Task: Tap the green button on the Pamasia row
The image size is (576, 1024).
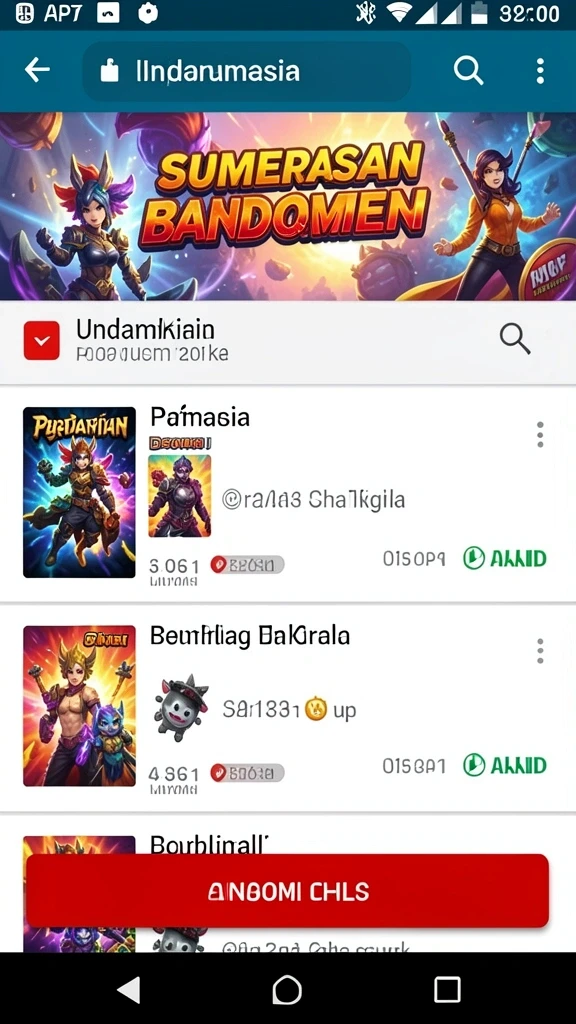Action: 505,558
